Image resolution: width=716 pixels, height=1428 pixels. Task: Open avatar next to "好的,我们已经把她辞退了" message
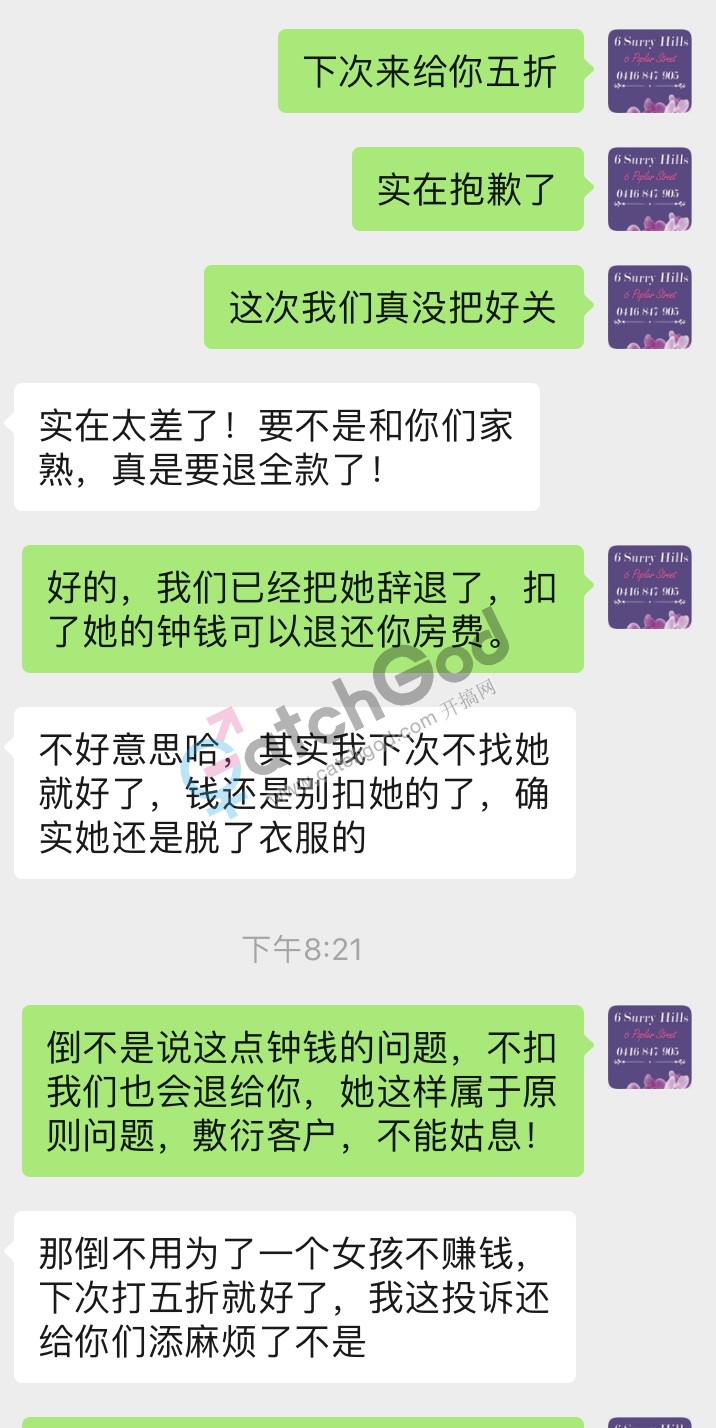point(649,587)
